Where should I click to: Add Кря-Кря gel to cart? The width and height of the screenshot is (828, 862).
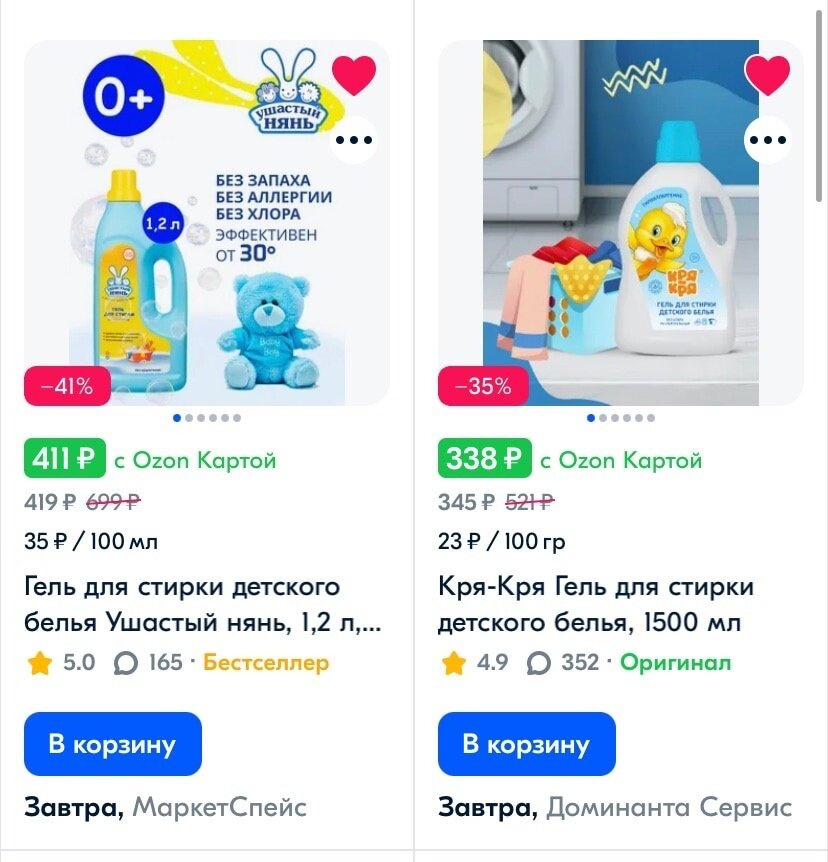[x=527, y=744]
